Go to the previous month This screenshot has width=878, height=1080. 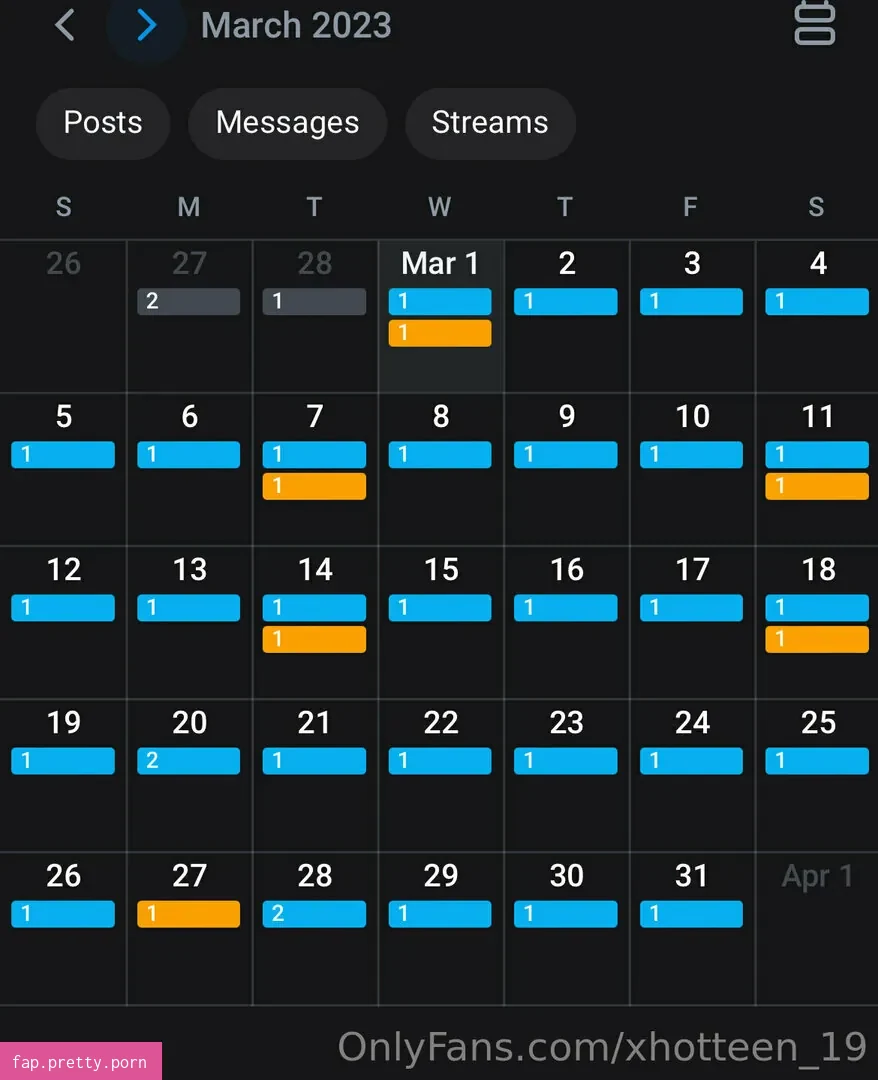tap(65, 25)
